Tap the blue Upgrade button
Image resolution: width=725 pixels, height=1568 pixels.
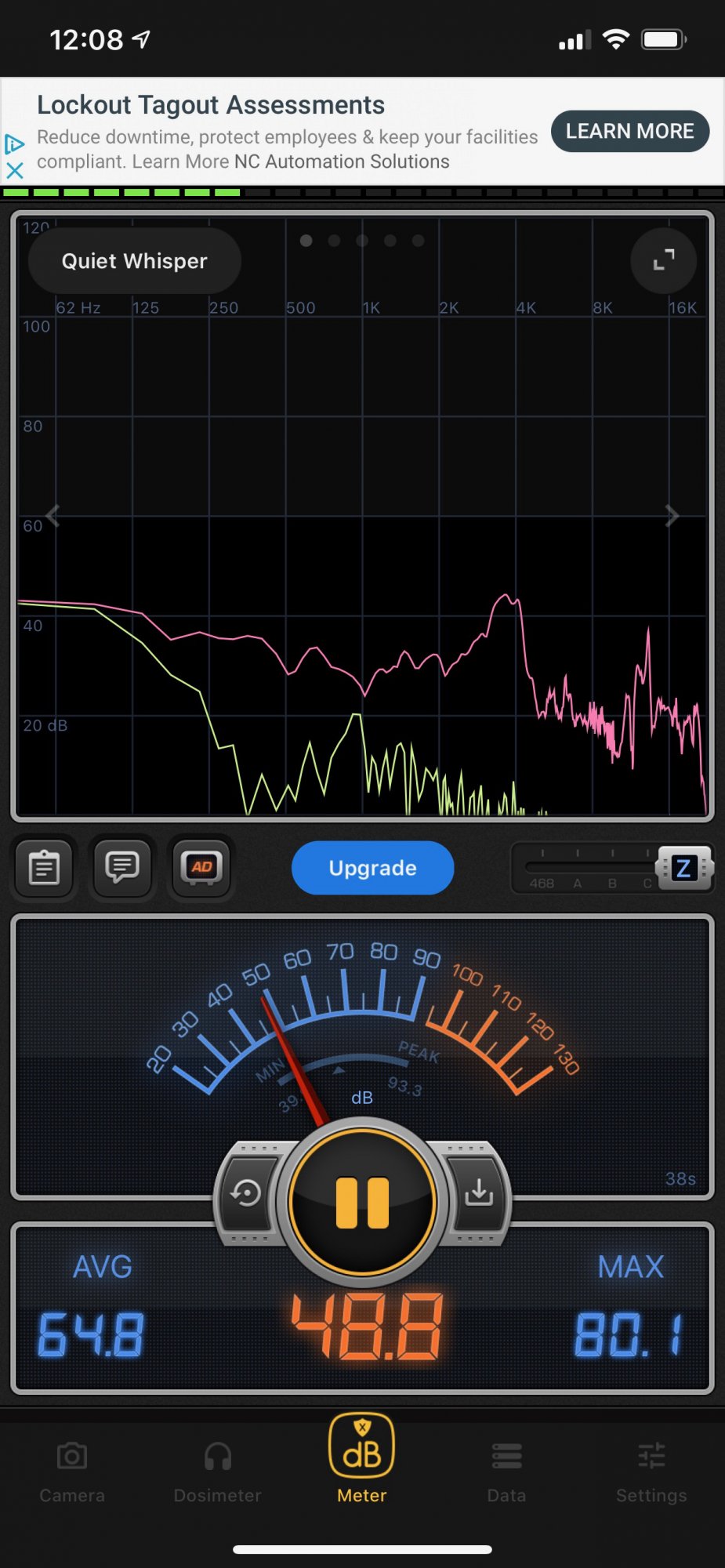pyautogui.click(x=373, y=868)
